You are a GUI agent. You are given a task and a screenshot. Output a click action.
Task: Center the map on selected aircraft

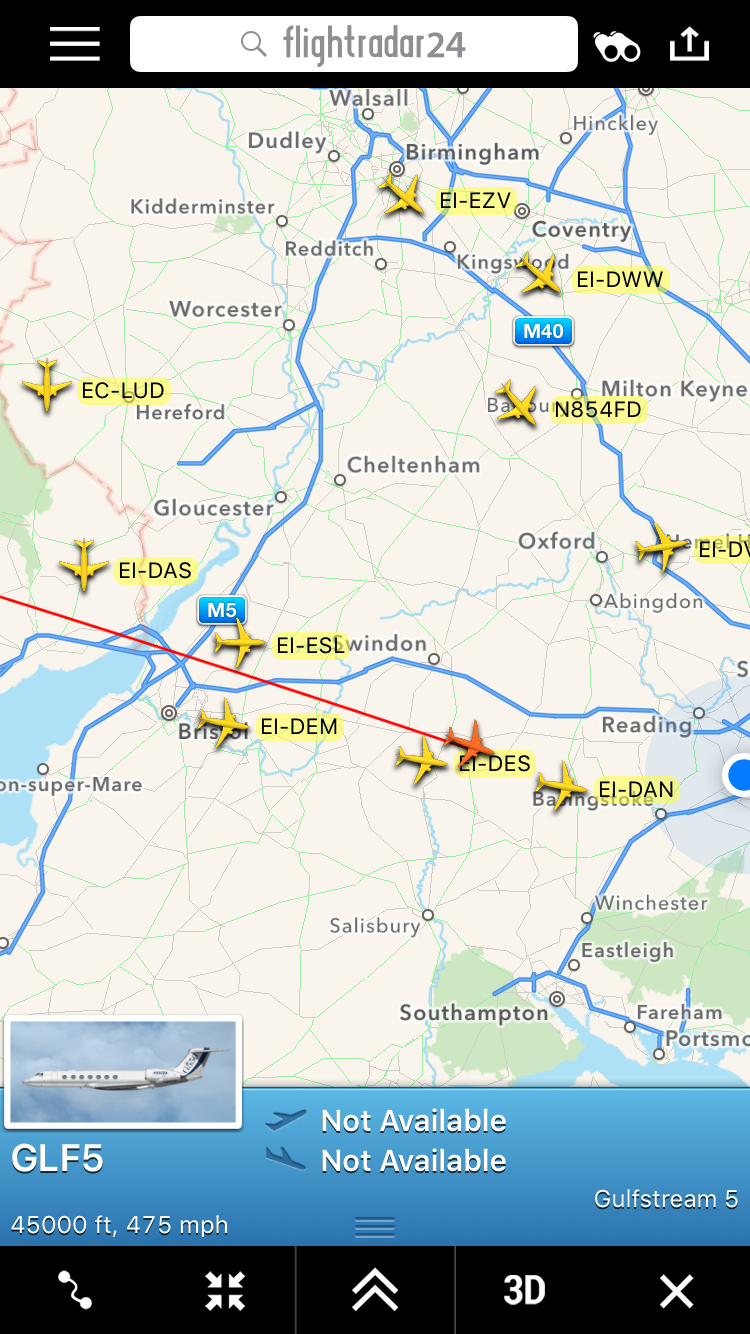[225, 1291]
